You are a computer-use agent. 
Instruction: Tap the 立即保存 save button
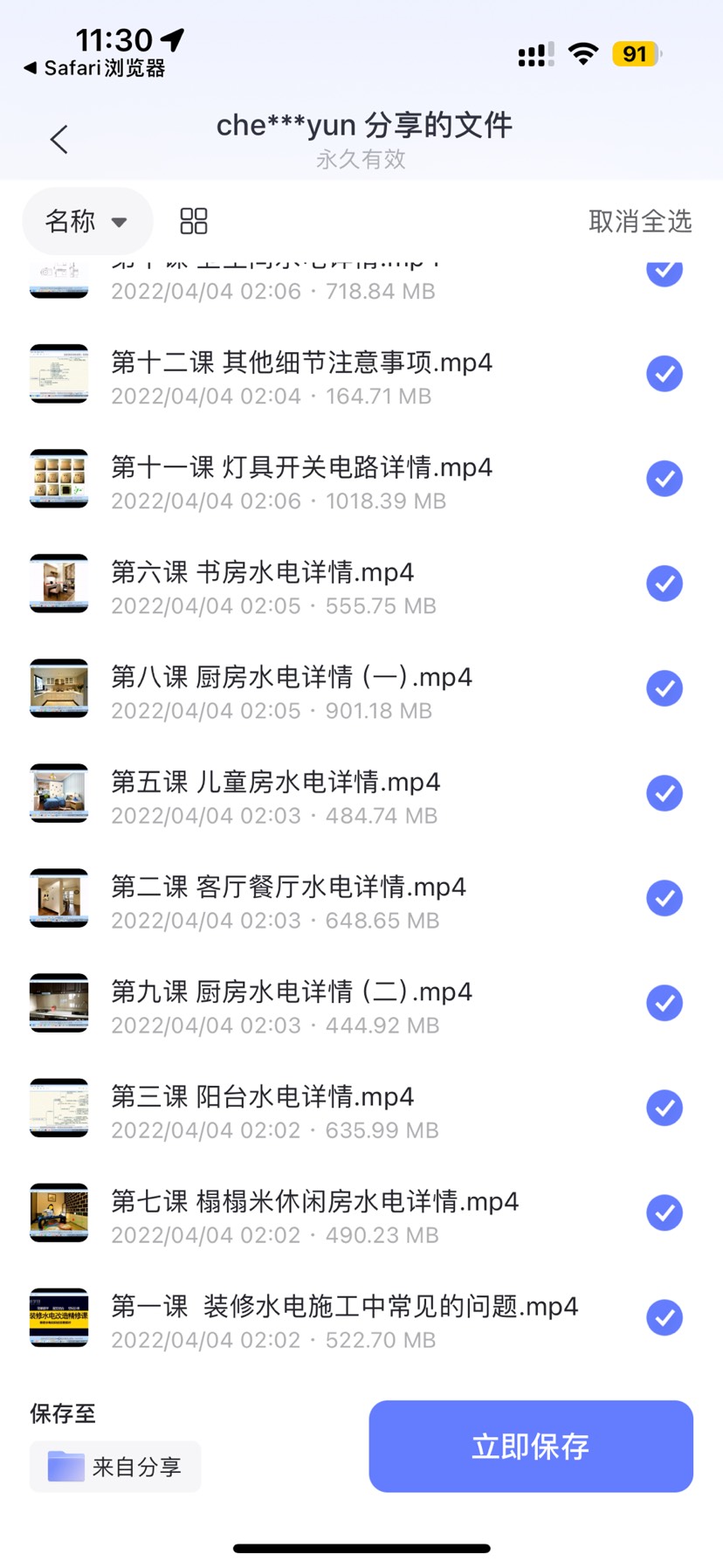click(x=529, y=1446)
